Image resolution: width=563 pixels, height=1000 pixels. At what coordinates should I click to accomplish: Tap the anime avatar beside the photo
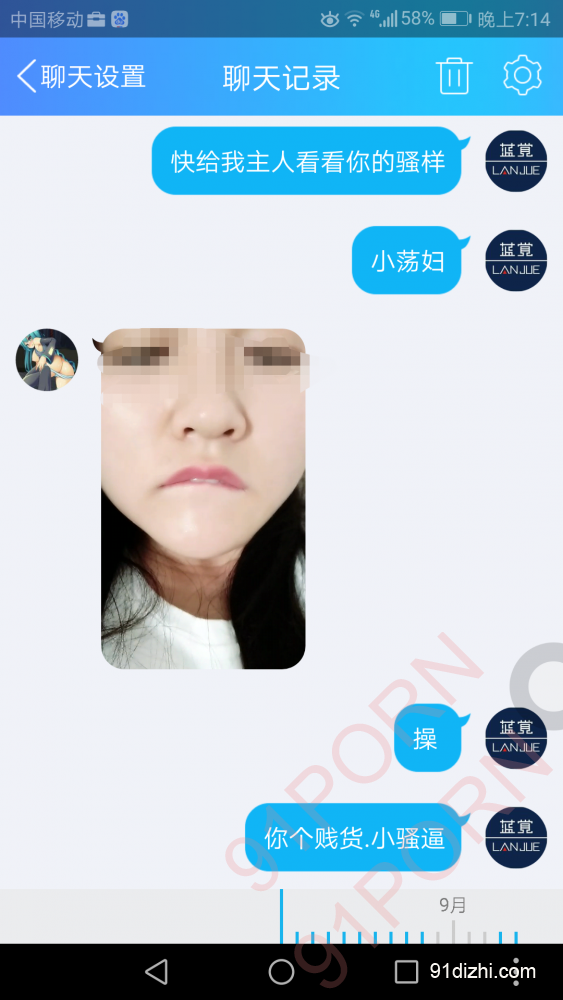47,360
